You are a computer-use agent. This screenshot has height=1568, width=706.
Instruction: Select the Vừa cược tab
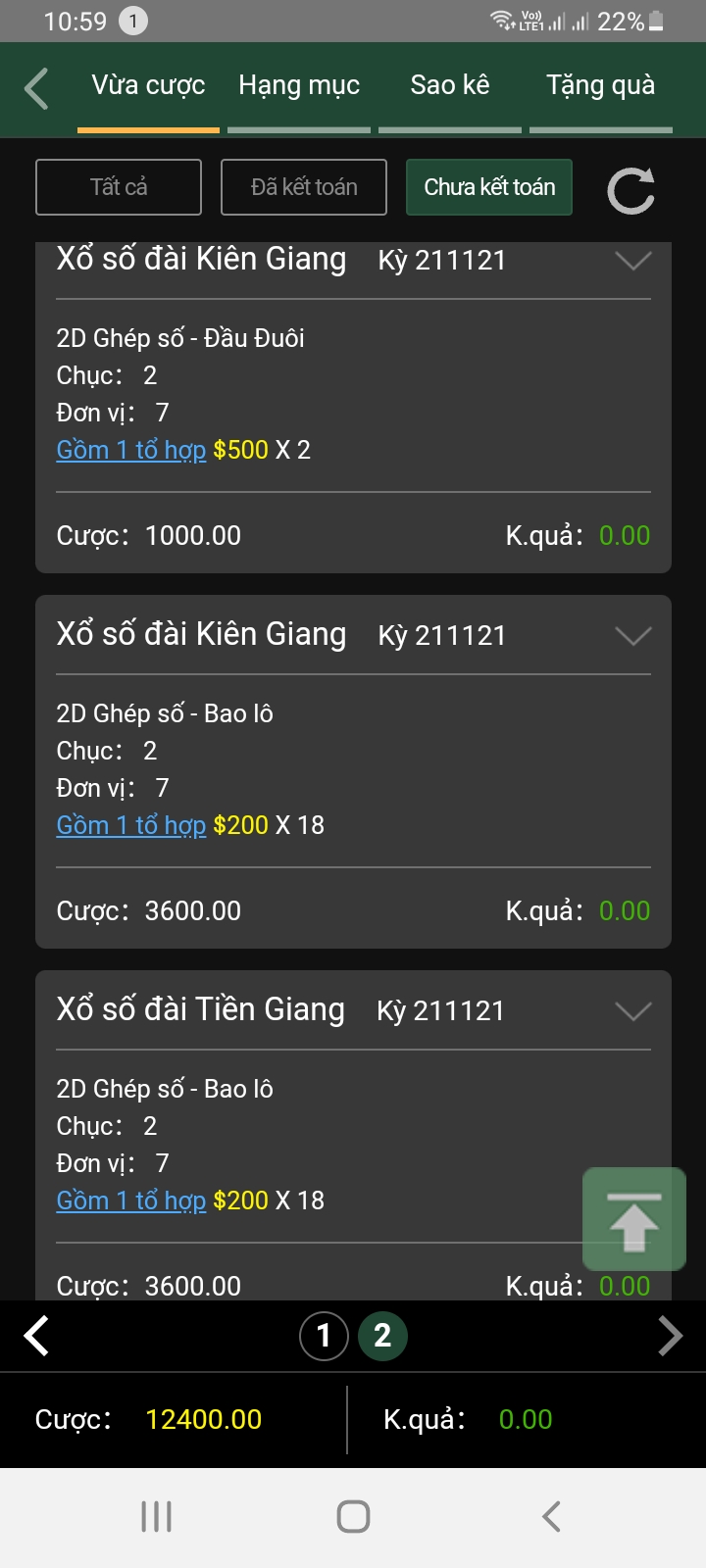pyautogui.click(x=148, y=86)
